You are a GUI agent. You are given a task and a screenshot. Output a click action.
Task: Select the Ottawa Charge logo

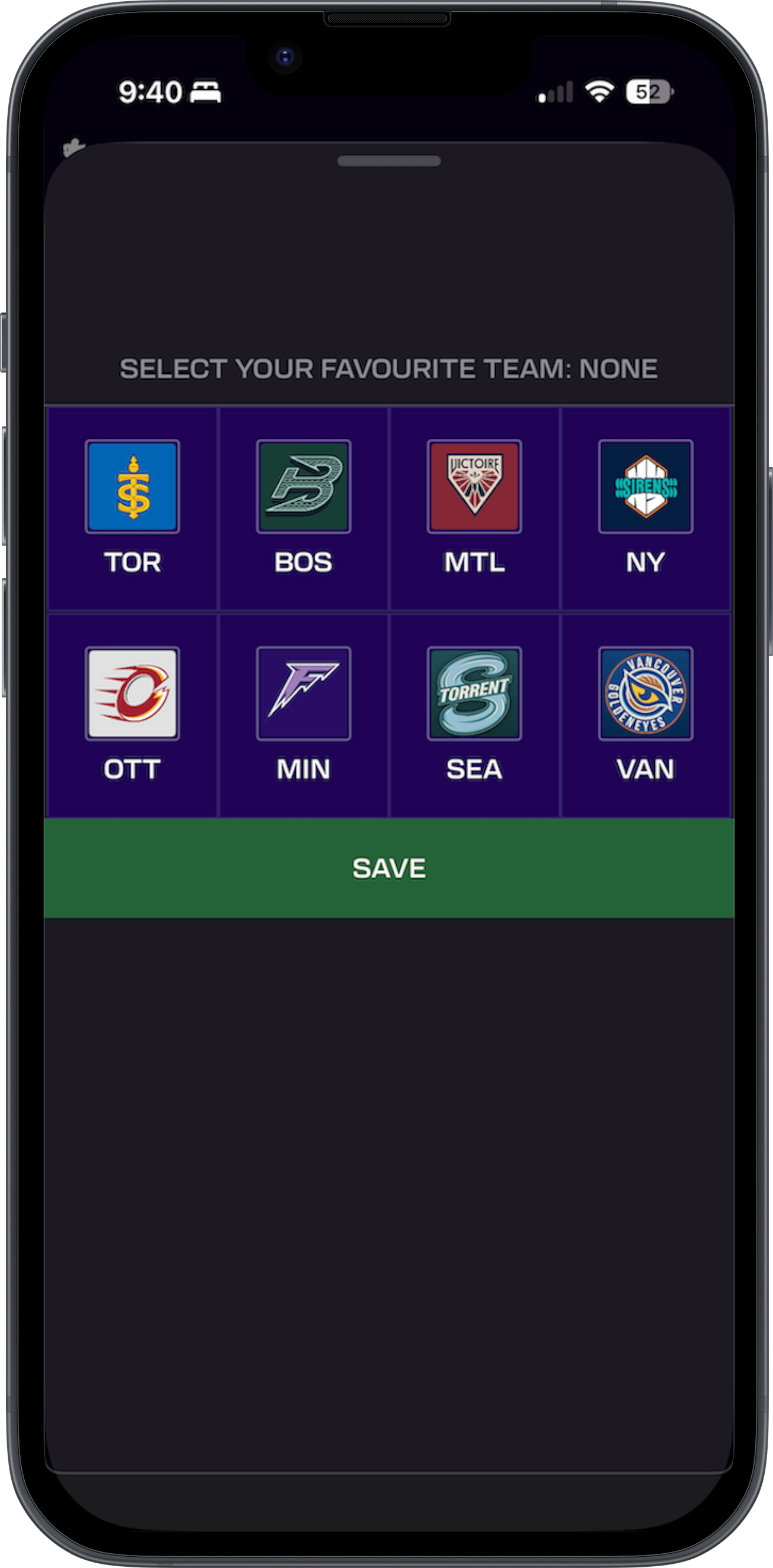133,694
